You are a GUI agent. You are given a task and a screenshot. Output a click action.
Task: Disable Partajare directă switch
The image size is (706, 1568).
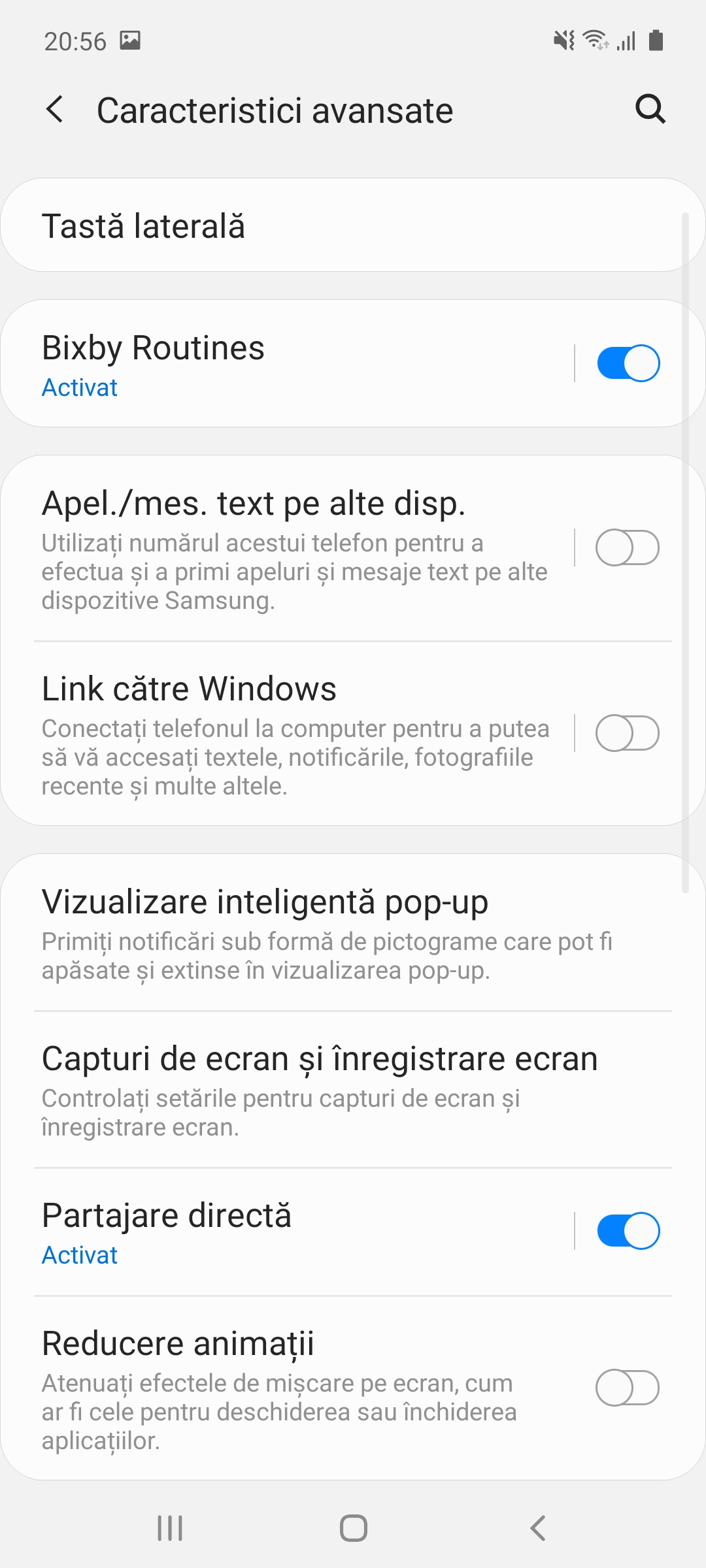point(628,1231)
